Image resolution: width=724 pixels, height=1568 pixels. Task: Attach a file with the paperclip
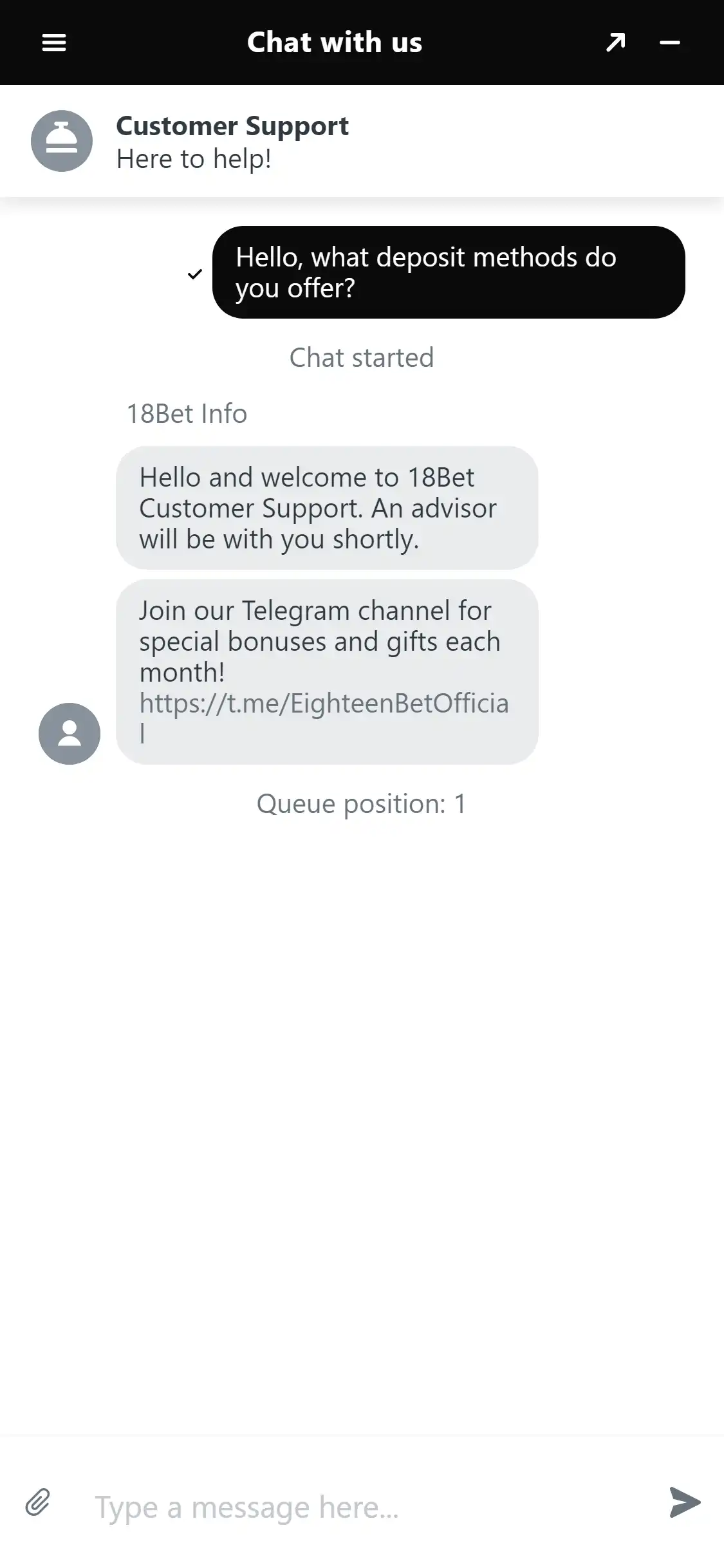(x=38, y=1503)
